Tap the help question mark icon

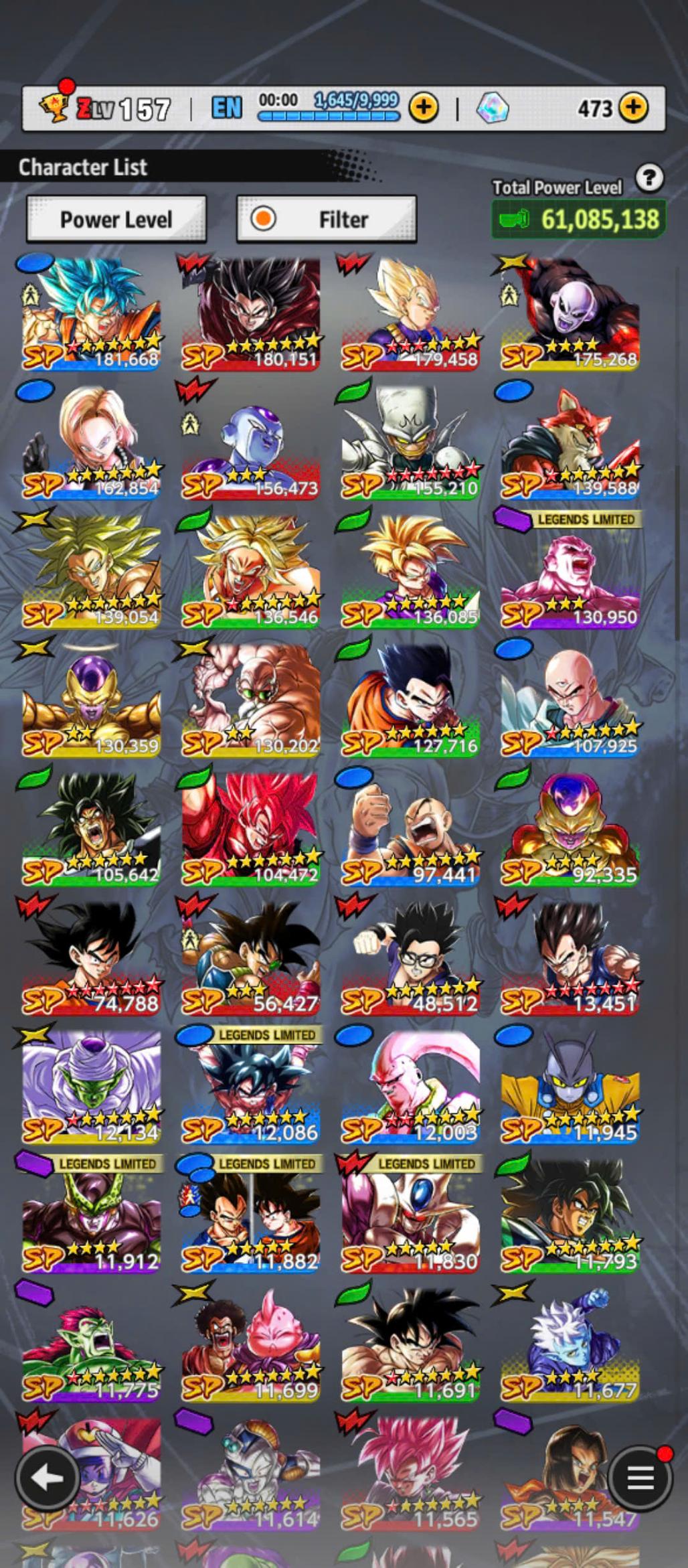click(649, 178)
